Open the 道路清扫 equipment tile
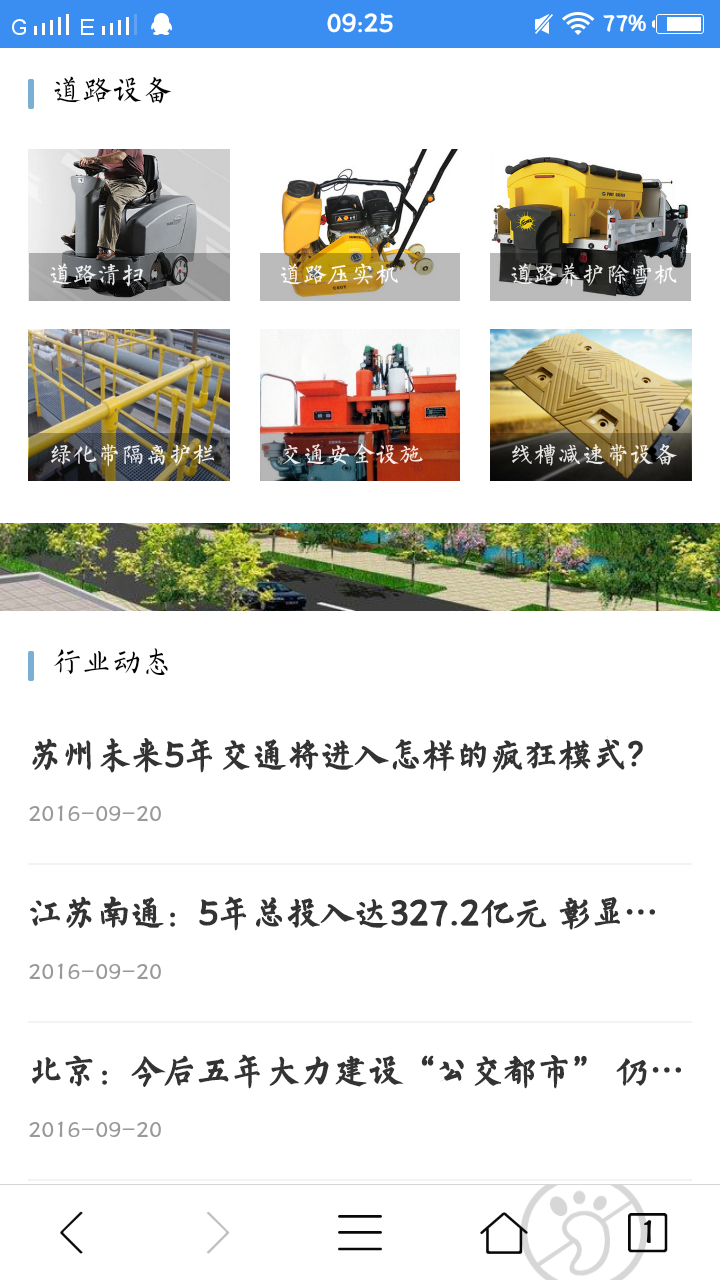The height and width of the screenshot is (1280, 720). pos(129,225)
